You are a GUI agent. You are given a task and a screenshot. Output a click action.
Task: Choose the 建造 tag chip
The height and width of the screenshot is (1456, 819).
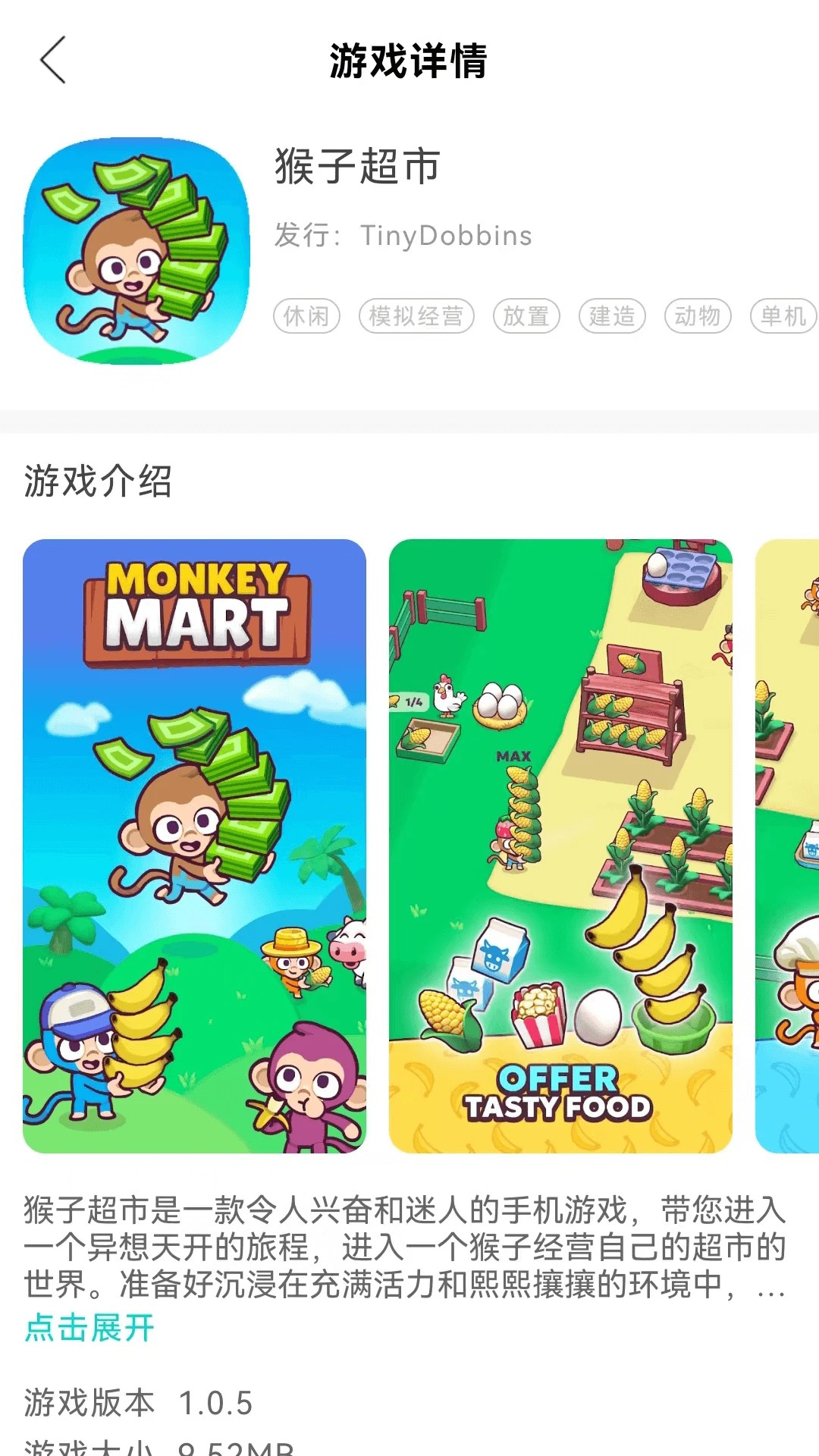click(x=612, y=316)
